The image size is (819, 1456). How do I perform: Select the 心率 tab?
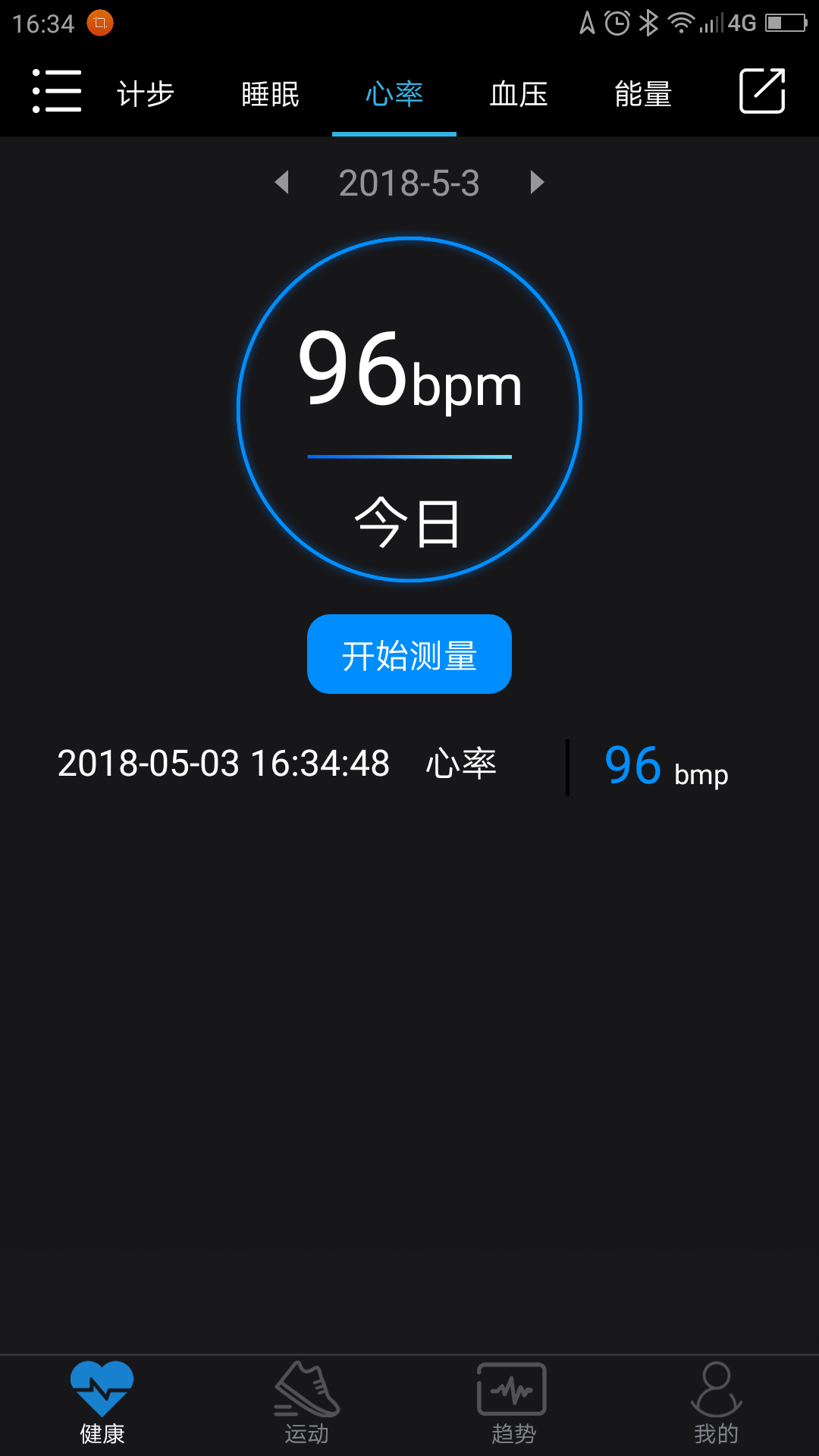tap(394, 95)
